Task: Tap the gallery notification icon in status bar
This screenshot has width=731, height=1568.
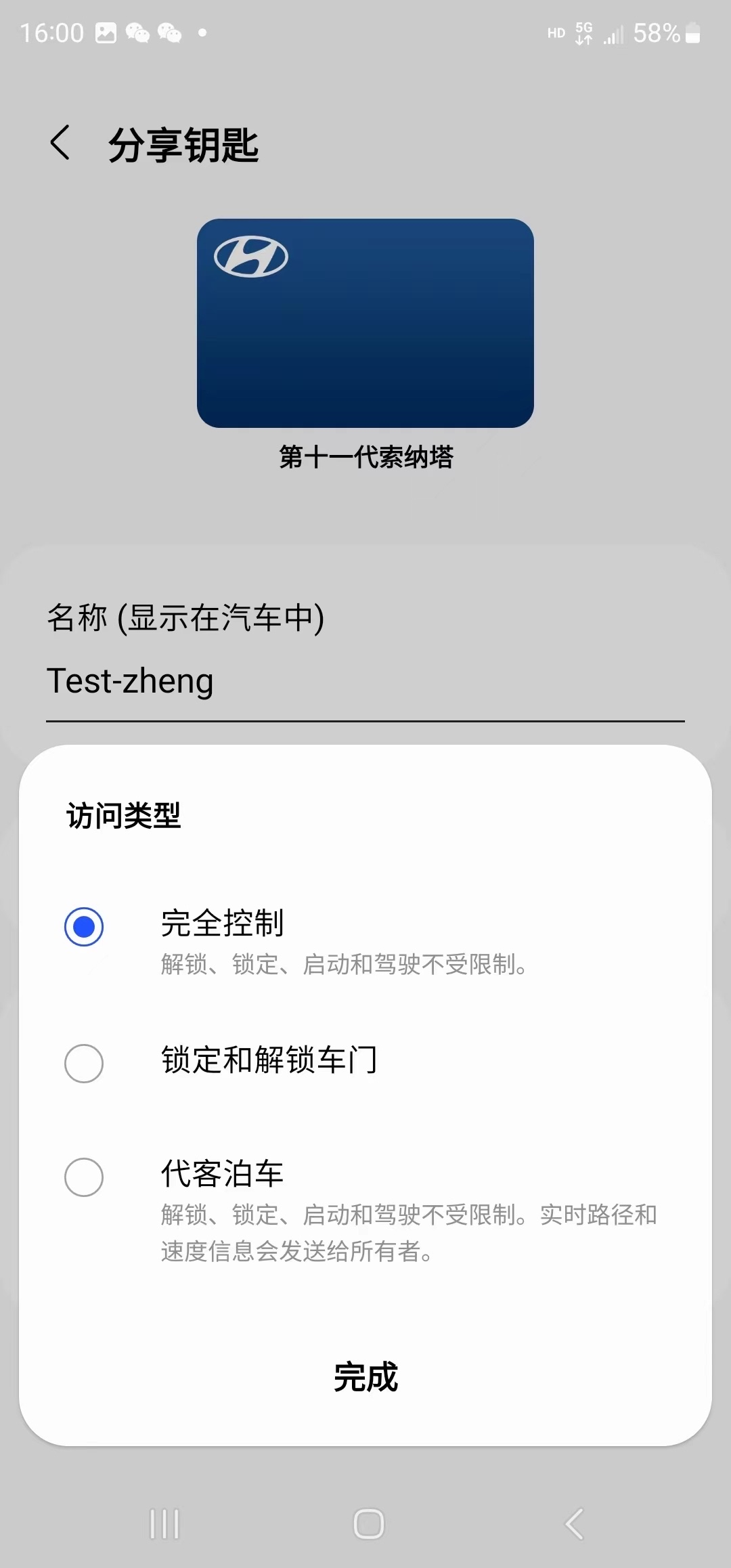Action: [105, 31]
